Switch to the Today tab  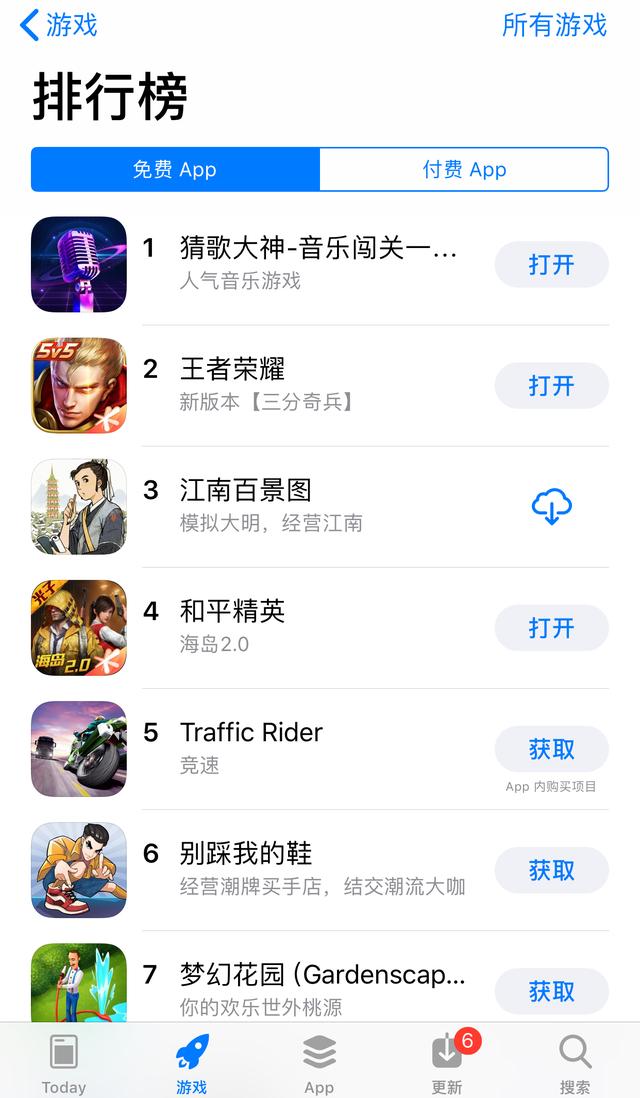coord(64,1064)
